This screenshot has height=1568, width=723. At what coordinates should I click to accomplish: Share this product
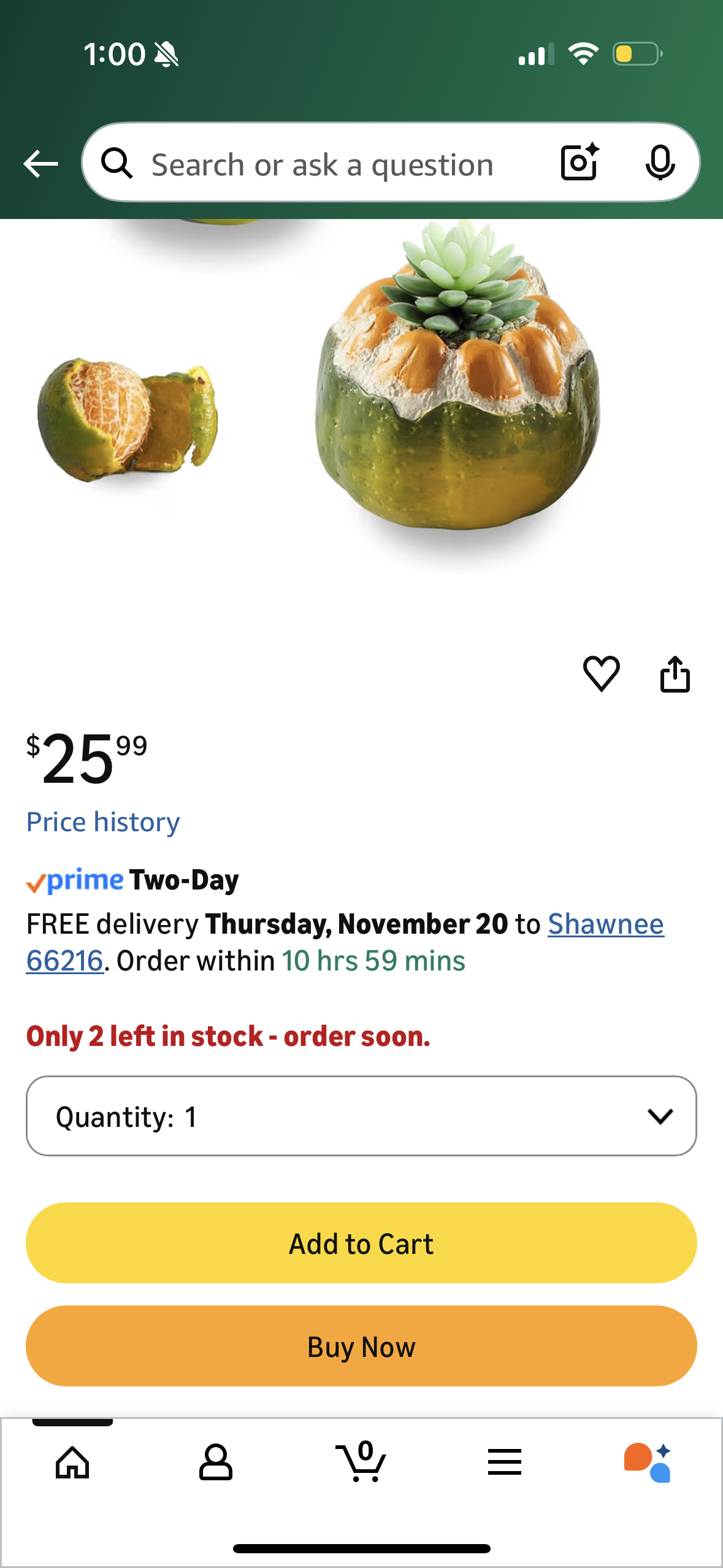tap(675, 674)
